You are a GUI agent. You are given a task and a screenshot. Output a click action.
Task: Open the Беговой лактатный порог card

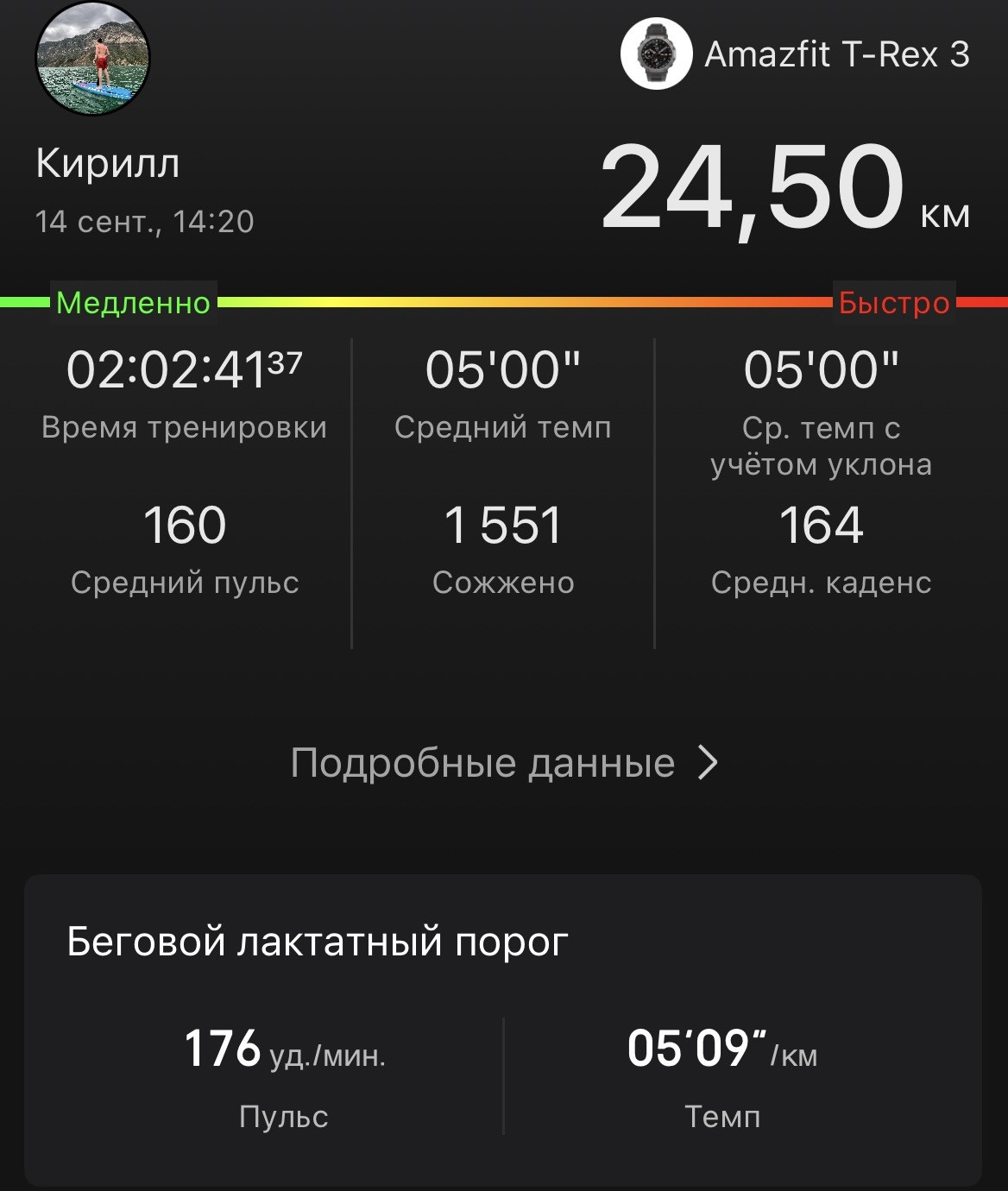(x=503, y=1030)
